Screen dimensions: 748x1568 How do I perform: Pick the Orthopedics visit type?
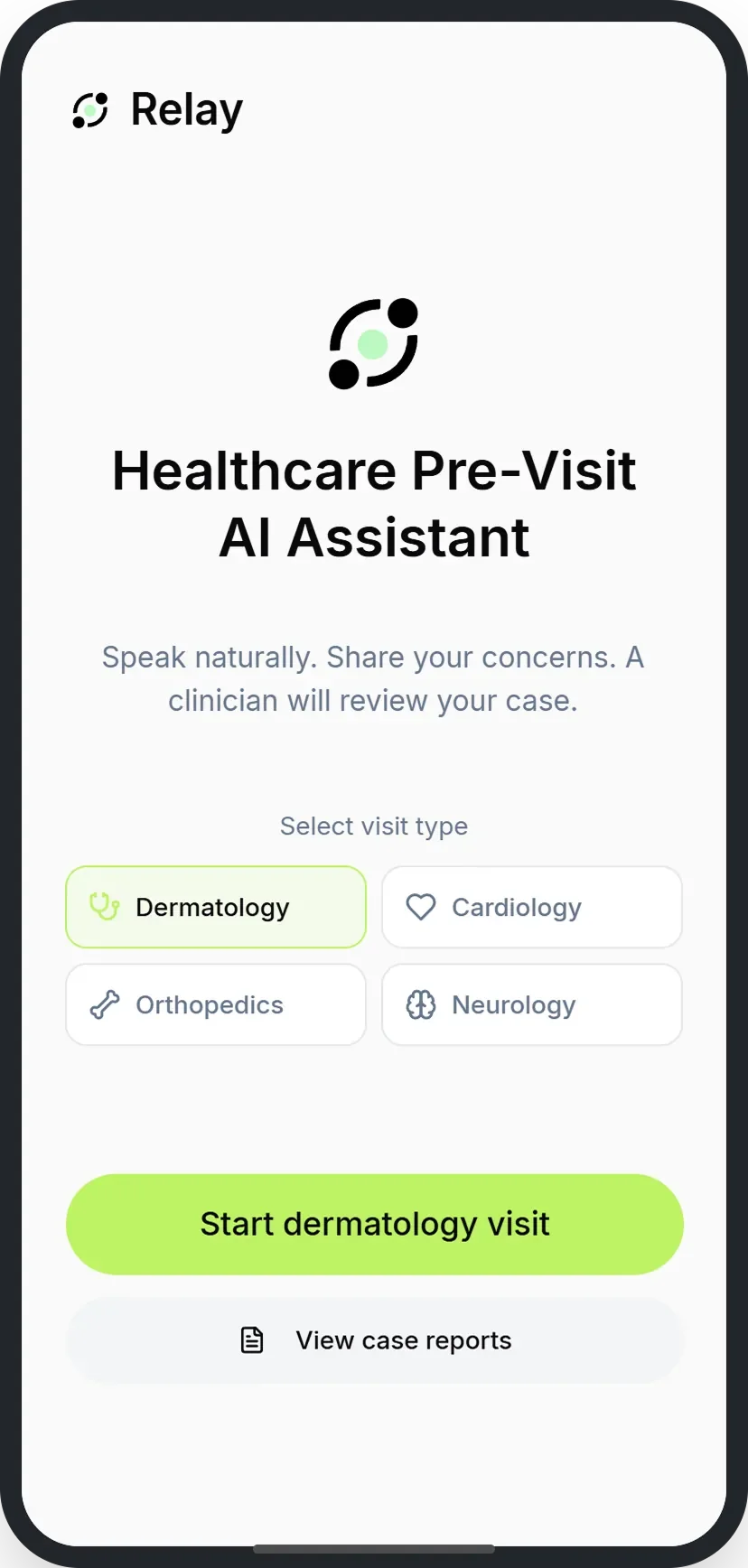tap(216, 1004)
